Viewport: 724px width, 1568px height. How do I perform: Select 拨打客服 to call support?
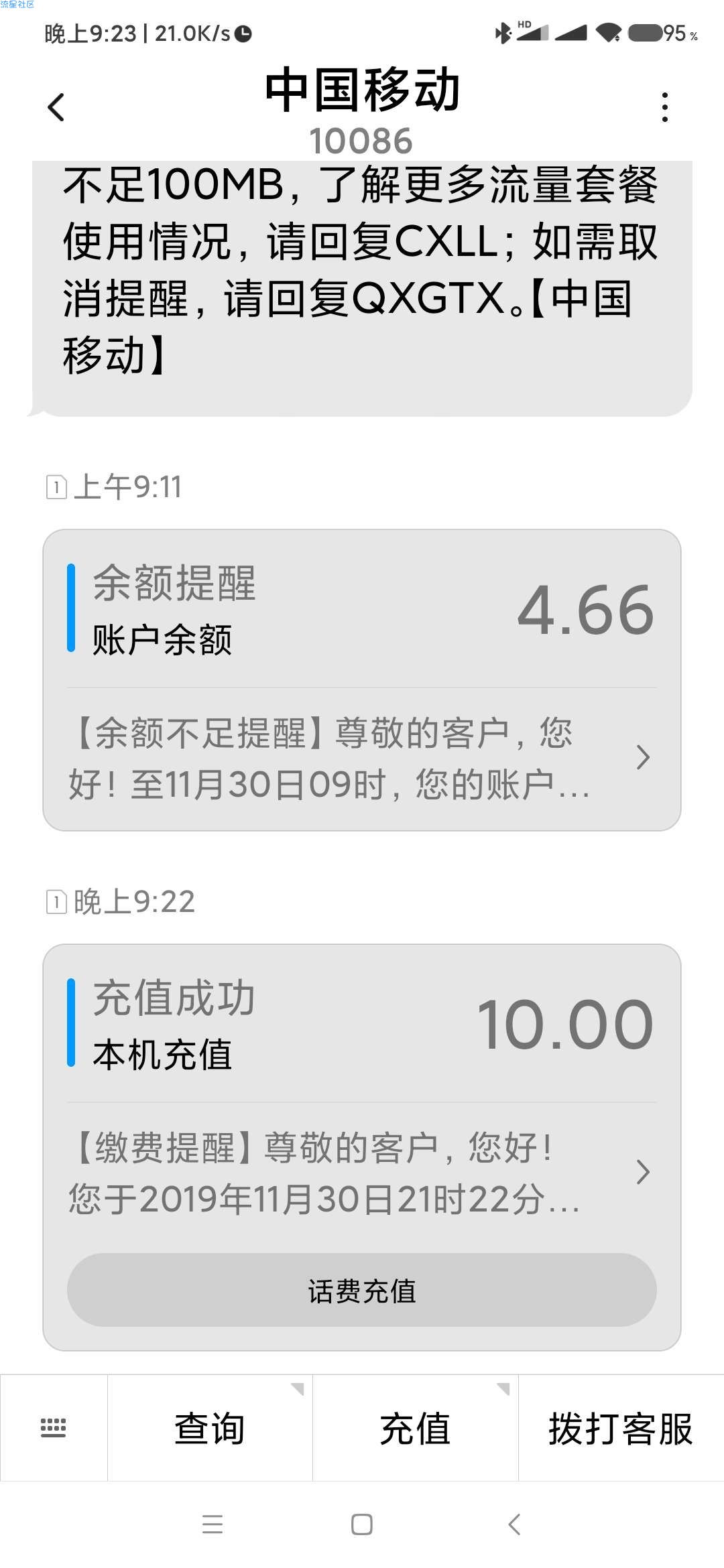[x=621, y=1429]
